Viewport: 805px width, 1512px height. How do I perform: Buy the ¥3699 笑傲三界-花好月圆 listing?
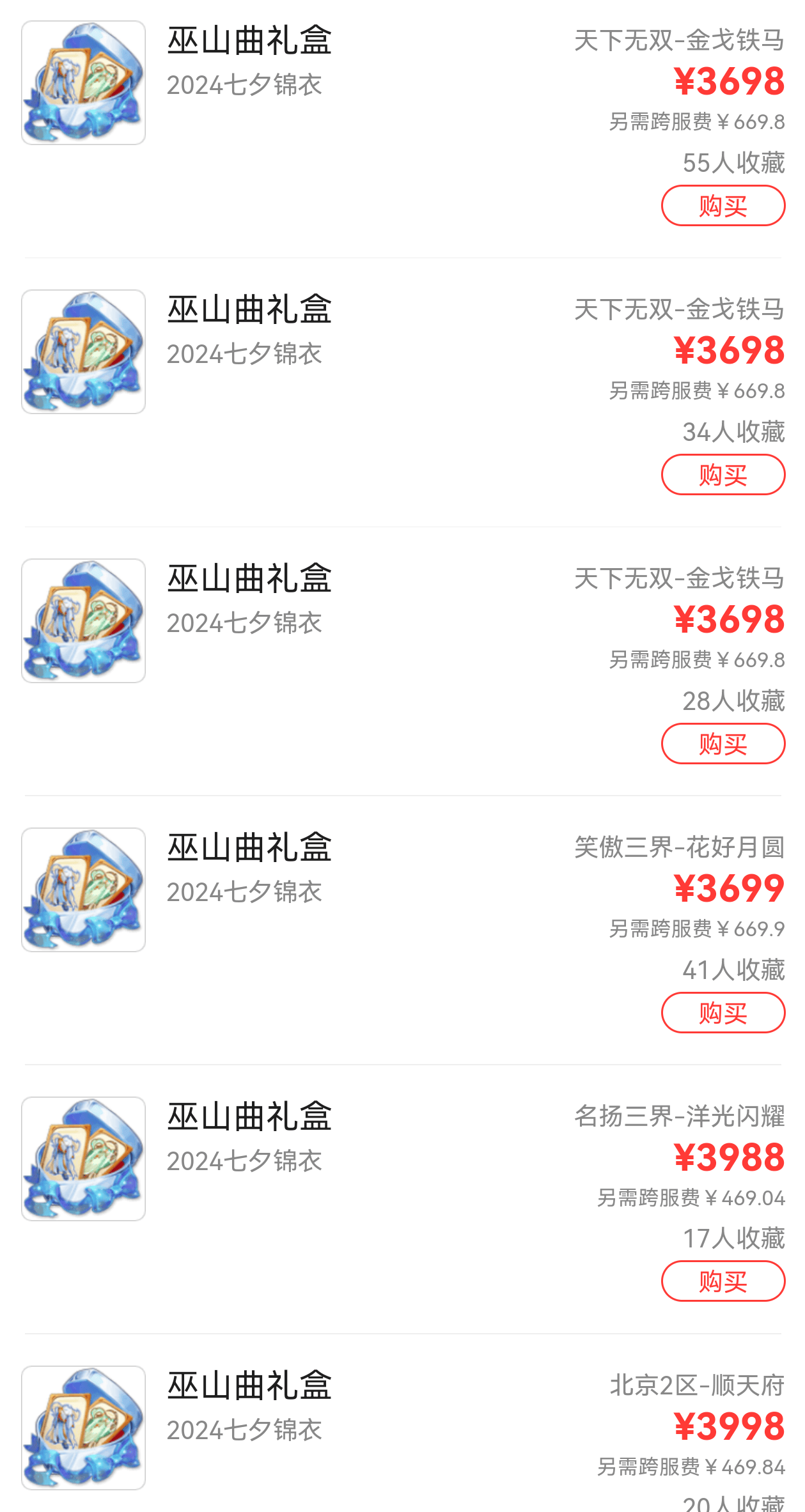(723, 1013)
